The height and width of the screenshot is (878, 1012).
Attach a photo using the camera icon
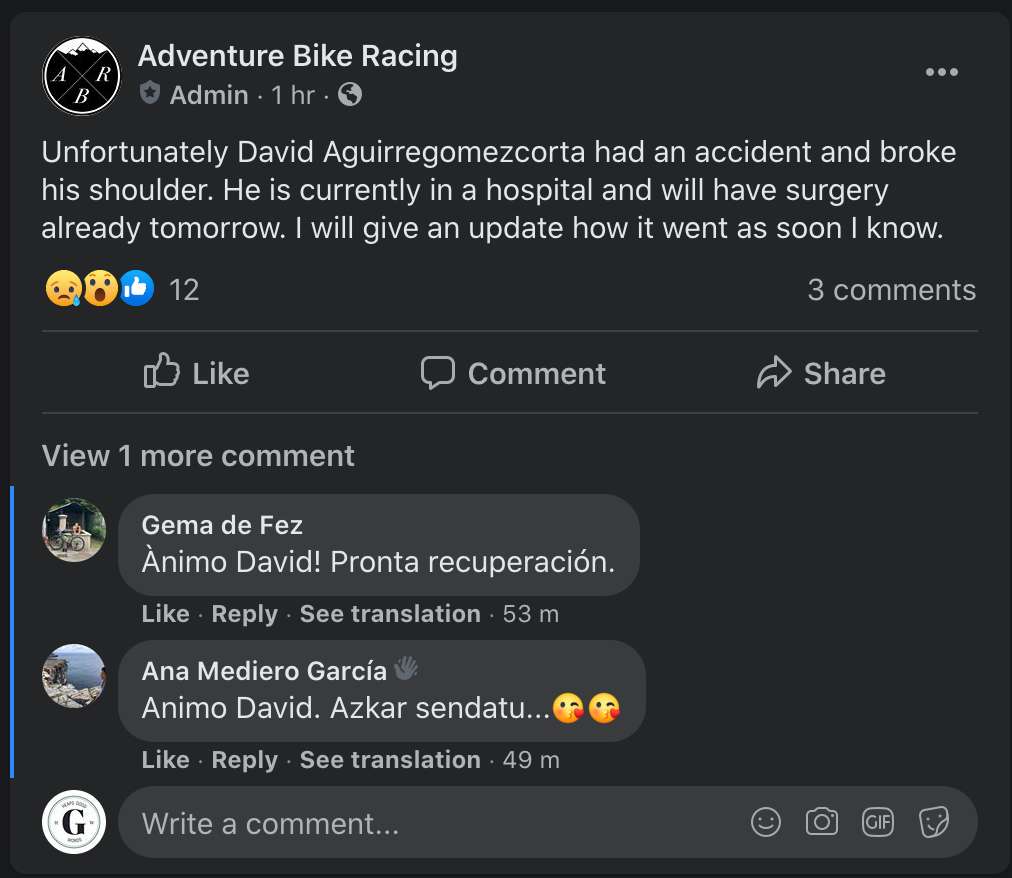click(822, 822)
